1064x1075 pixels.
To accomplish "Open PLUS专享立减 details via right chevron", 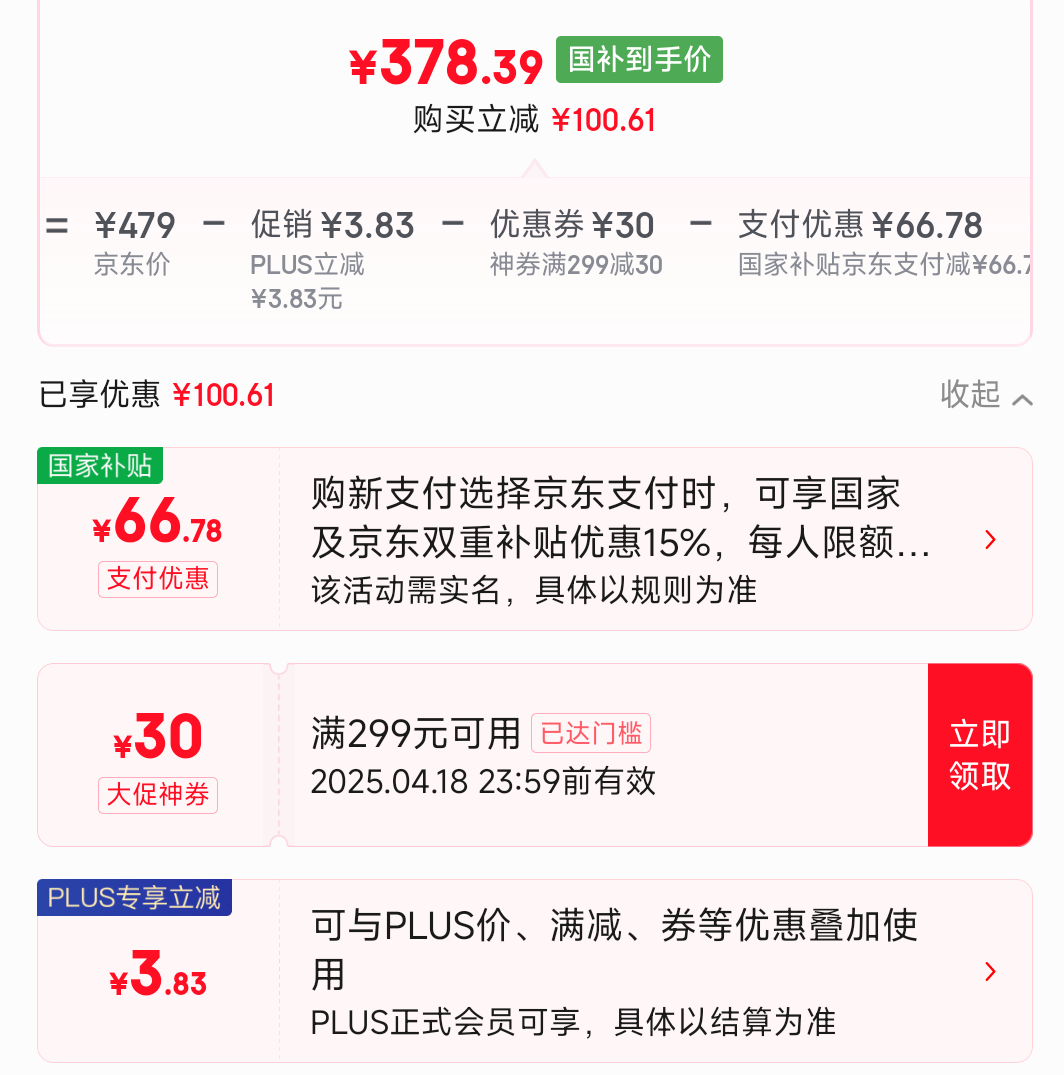I will click(x=990, y=971).
